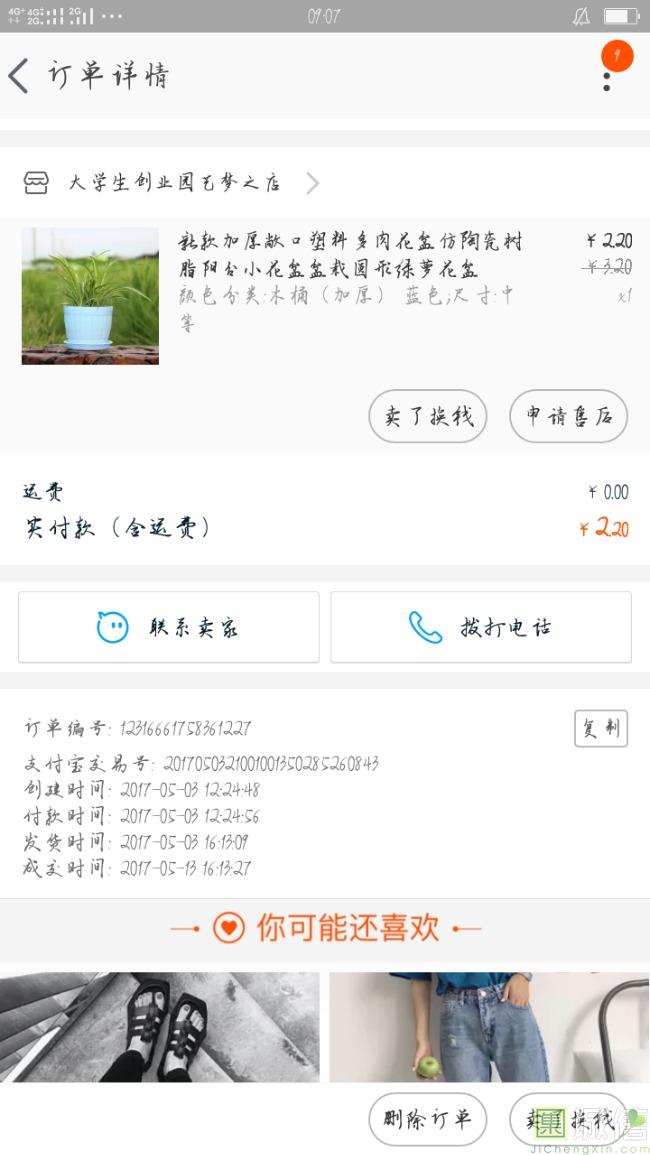Open the recommended sandals item

click(160, 1027)
